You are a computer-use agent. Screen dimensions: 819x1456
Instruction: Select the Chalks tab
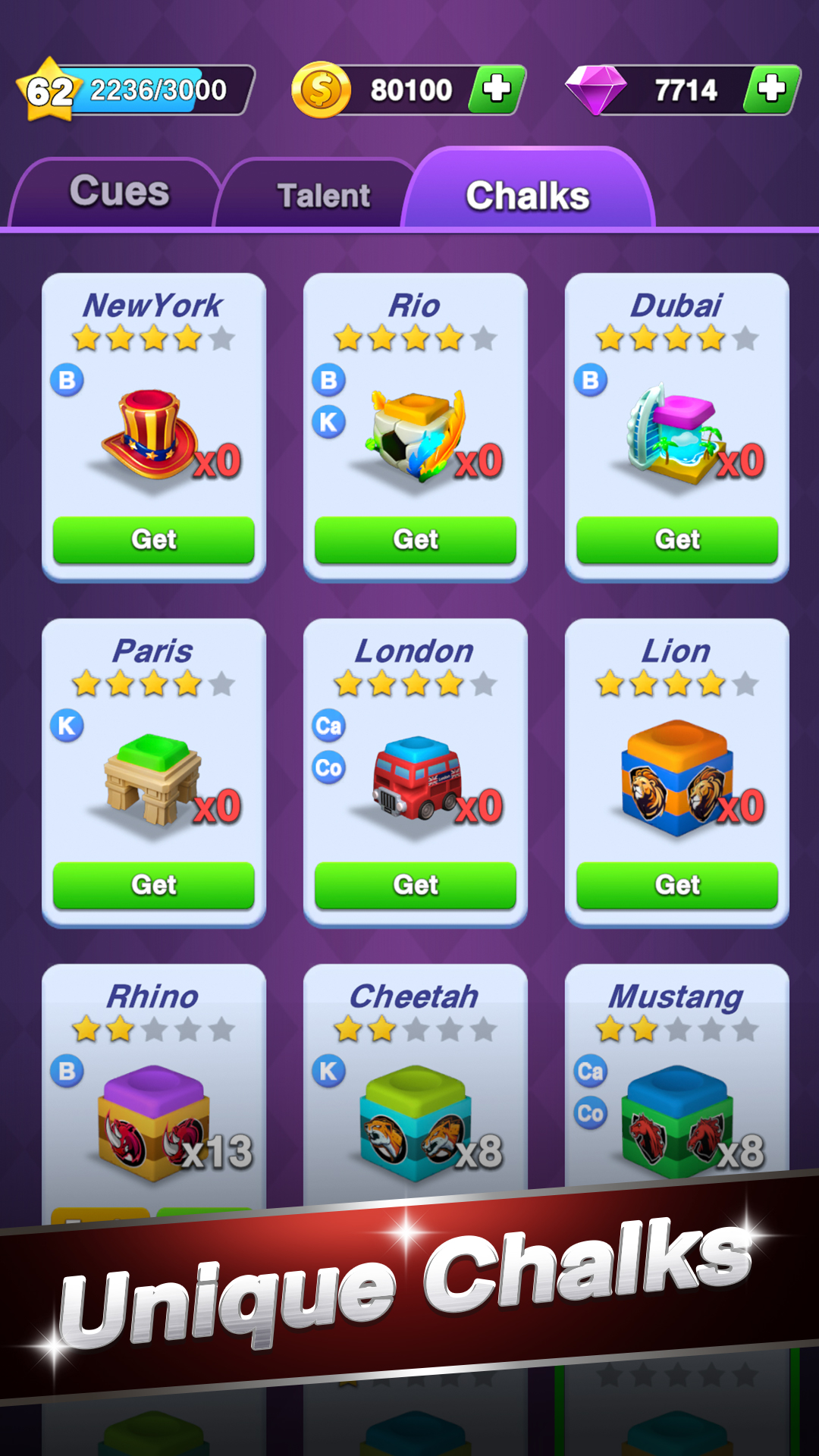pos(527,196)
